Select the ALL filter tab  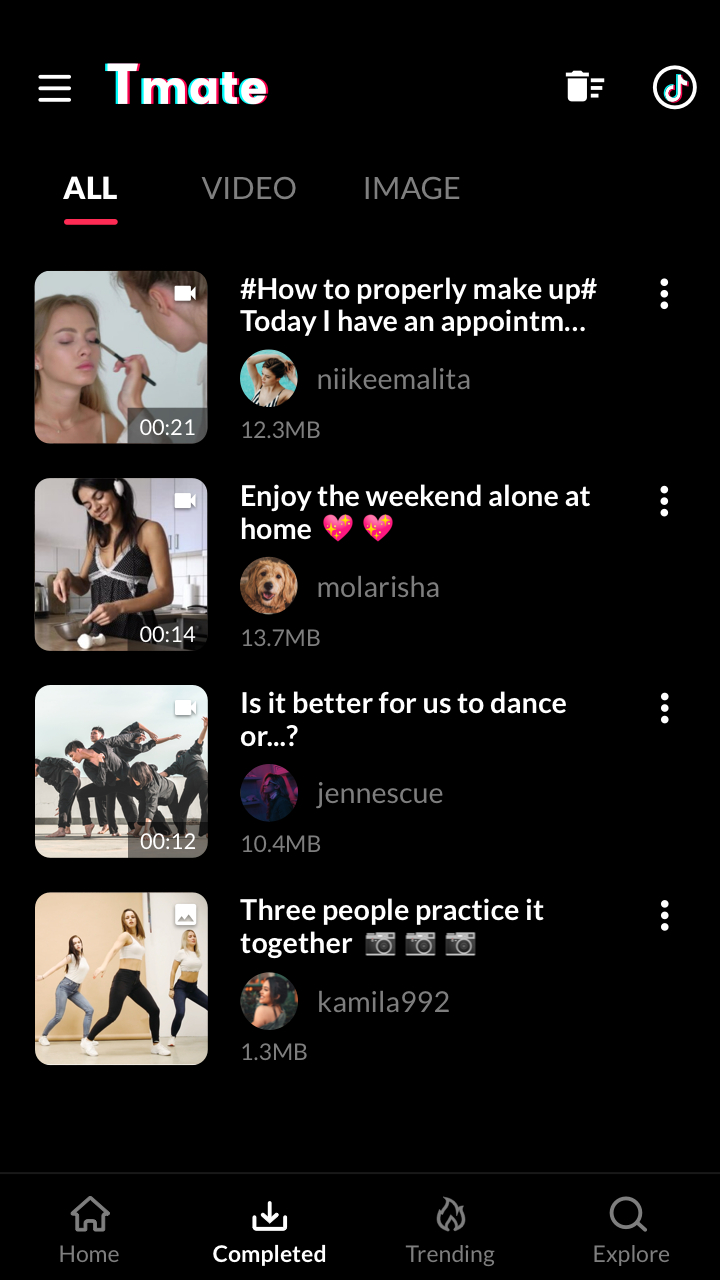click(x=90, y=188)
